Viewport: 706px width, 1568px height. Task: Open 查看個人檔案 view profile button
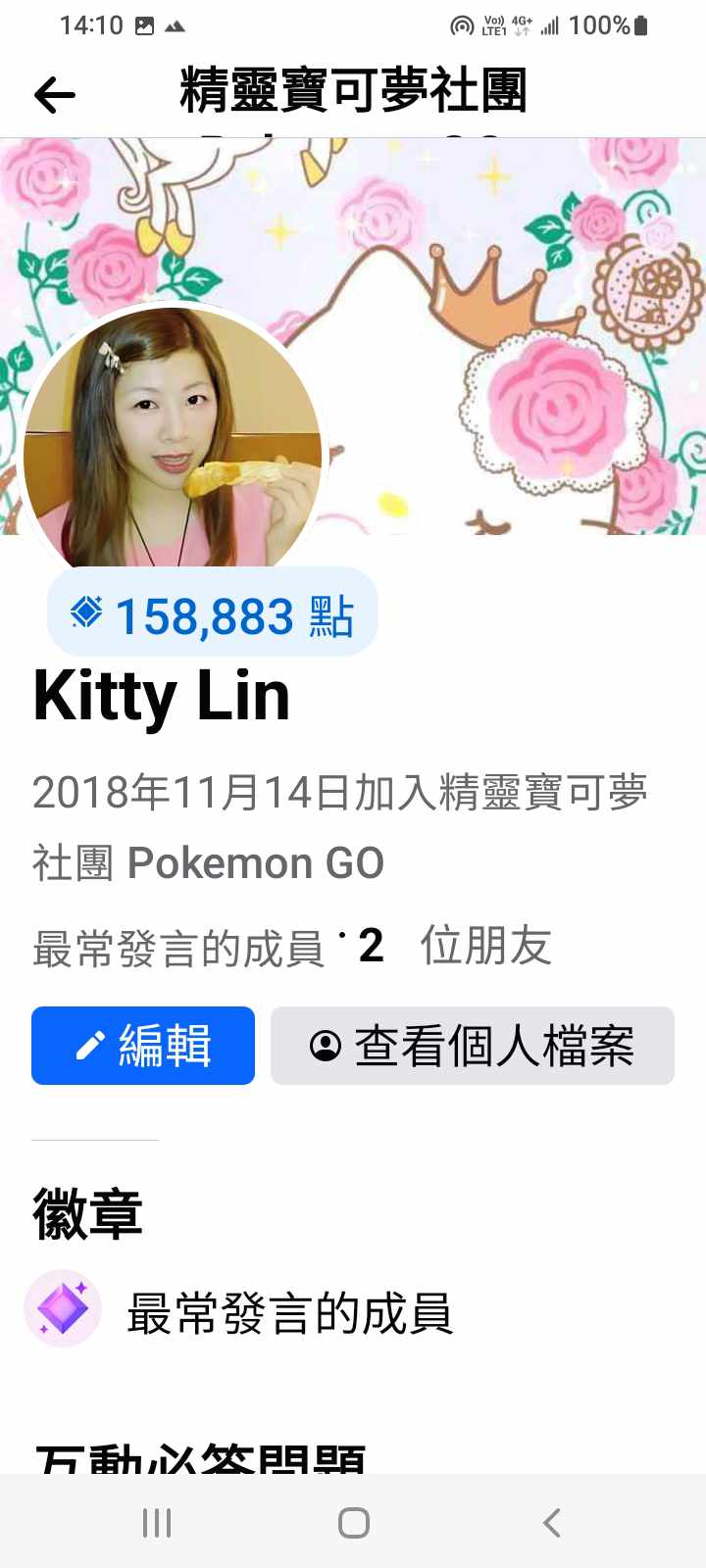coord(472,1046)
